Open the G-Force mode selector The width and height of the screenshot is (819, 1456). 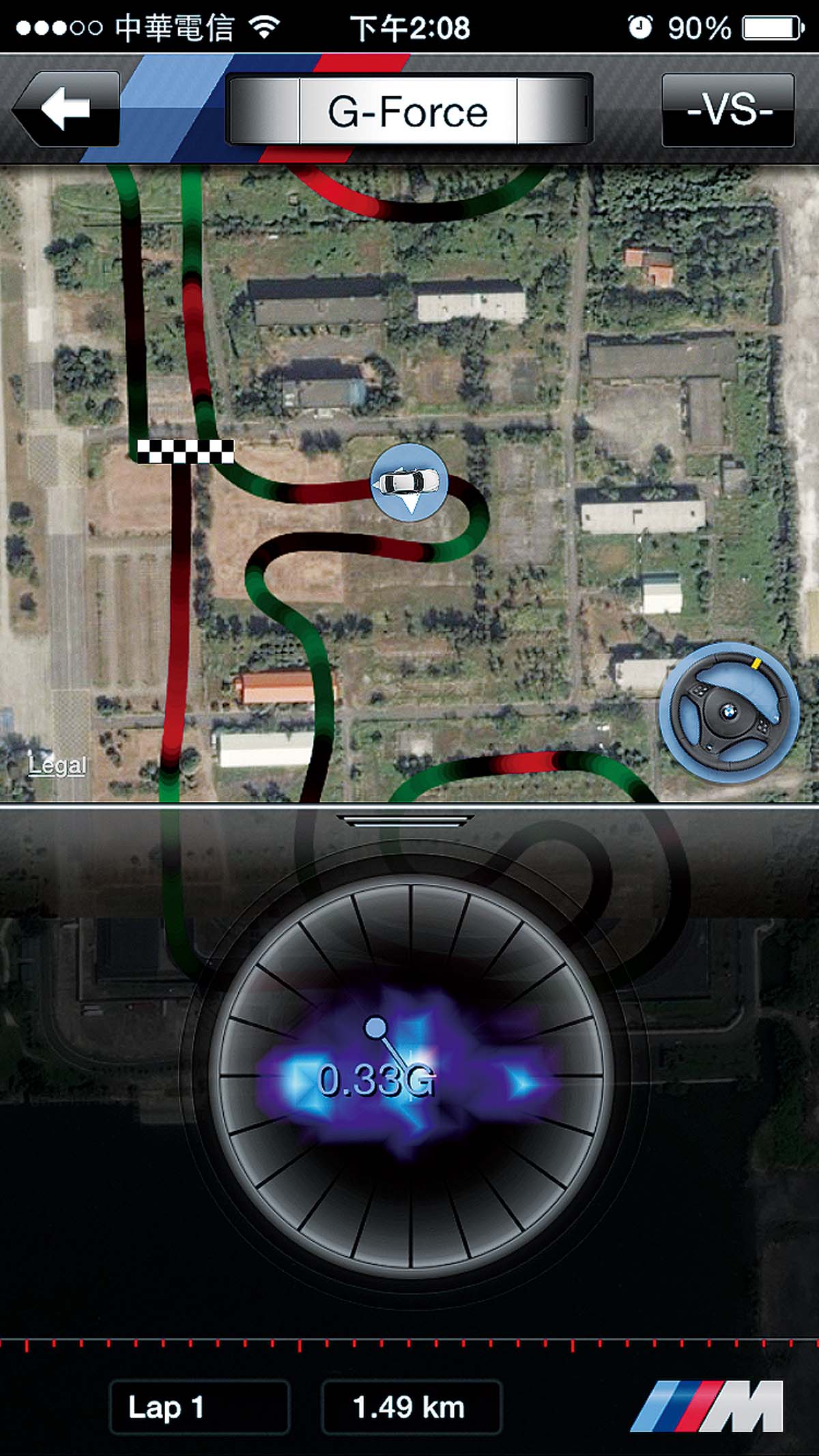pyautogui.click(x=408, y=111)
